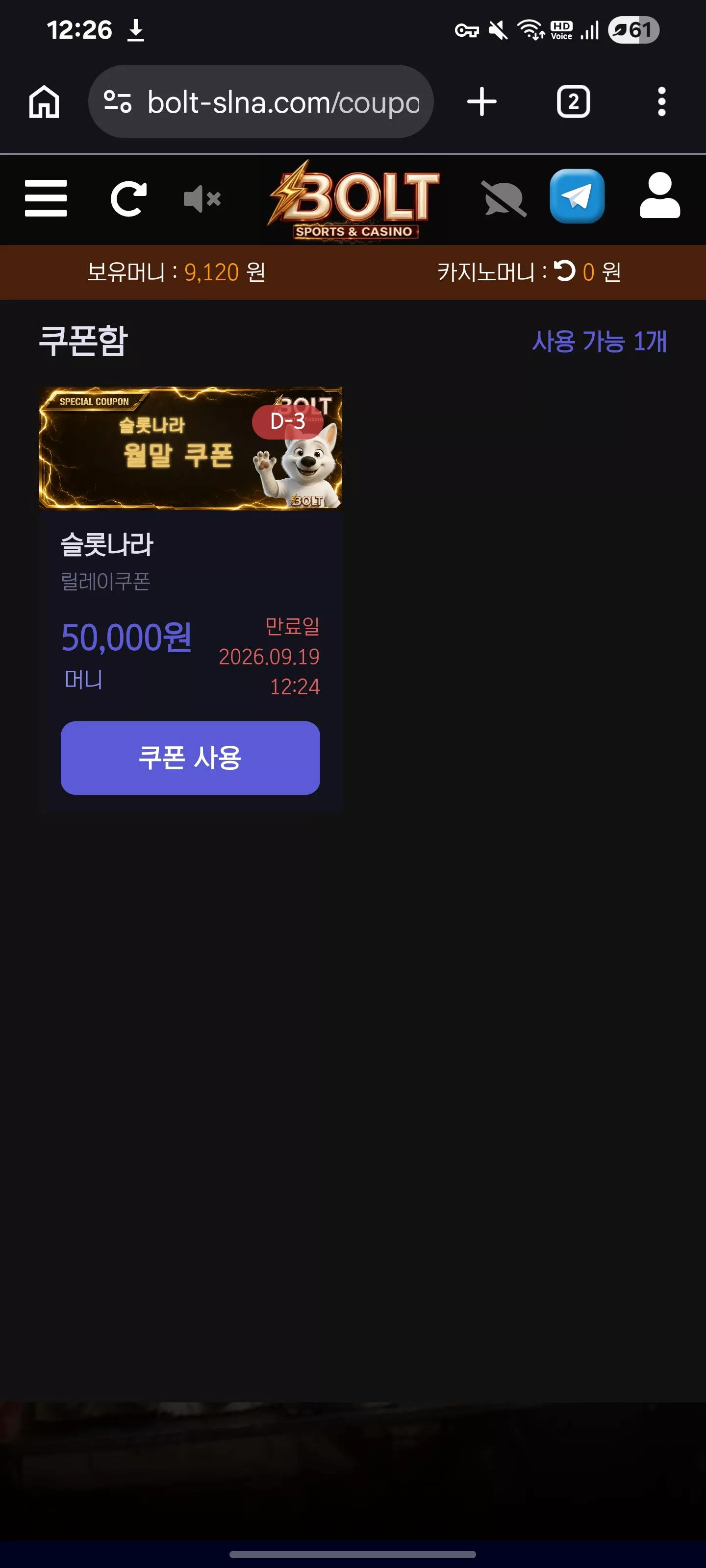The image size is (706, 1568).
Task: Tap the bolt-slna.com address bar
Action: click(261, 101)
